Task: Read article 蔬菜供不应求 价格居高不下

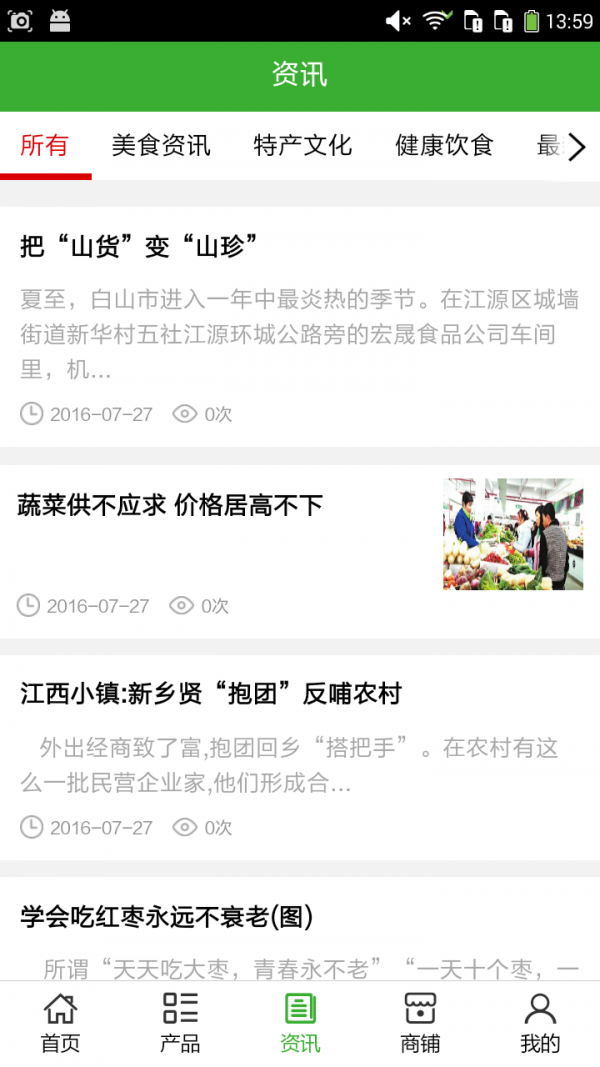Action: 171,506
